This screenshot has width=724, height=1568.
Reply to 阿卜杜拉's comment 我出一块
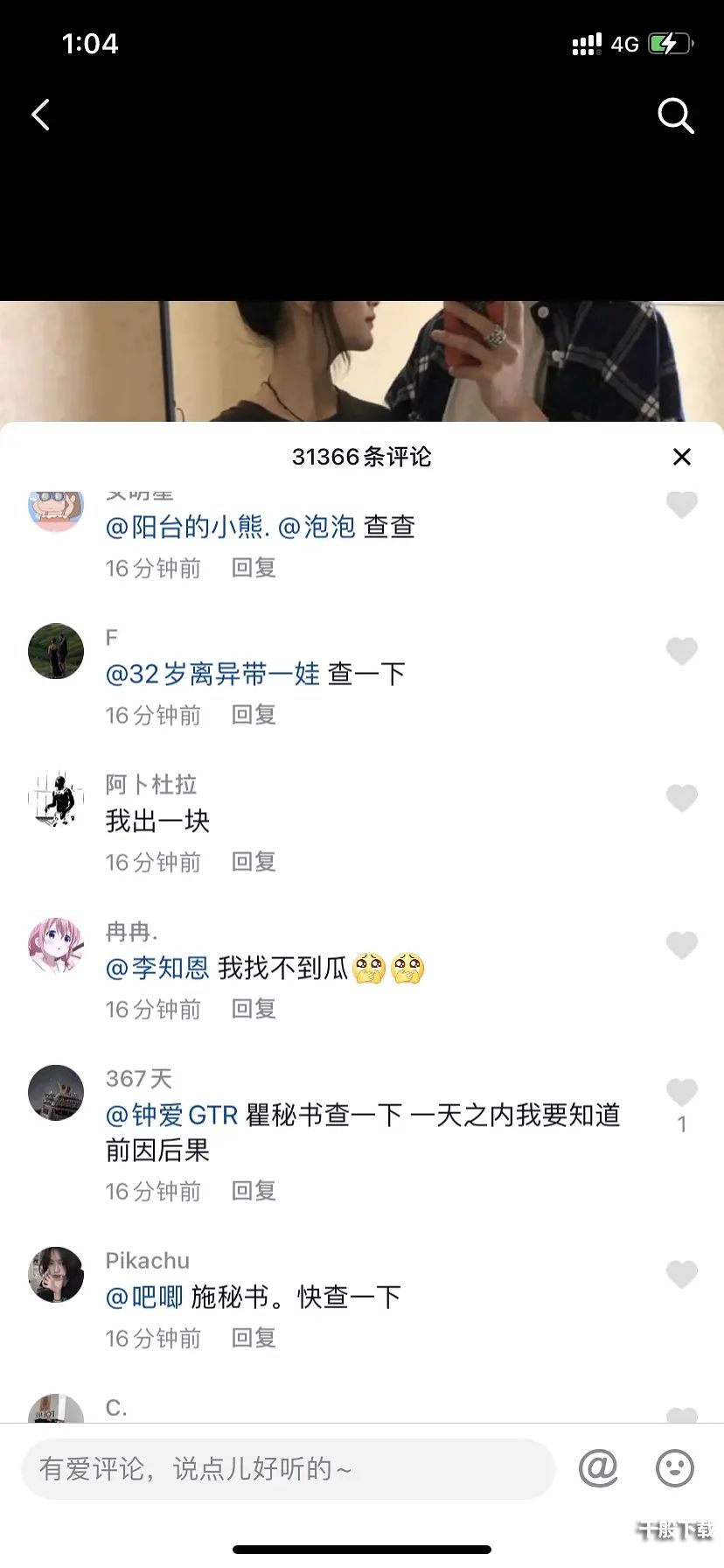(254, 862)
